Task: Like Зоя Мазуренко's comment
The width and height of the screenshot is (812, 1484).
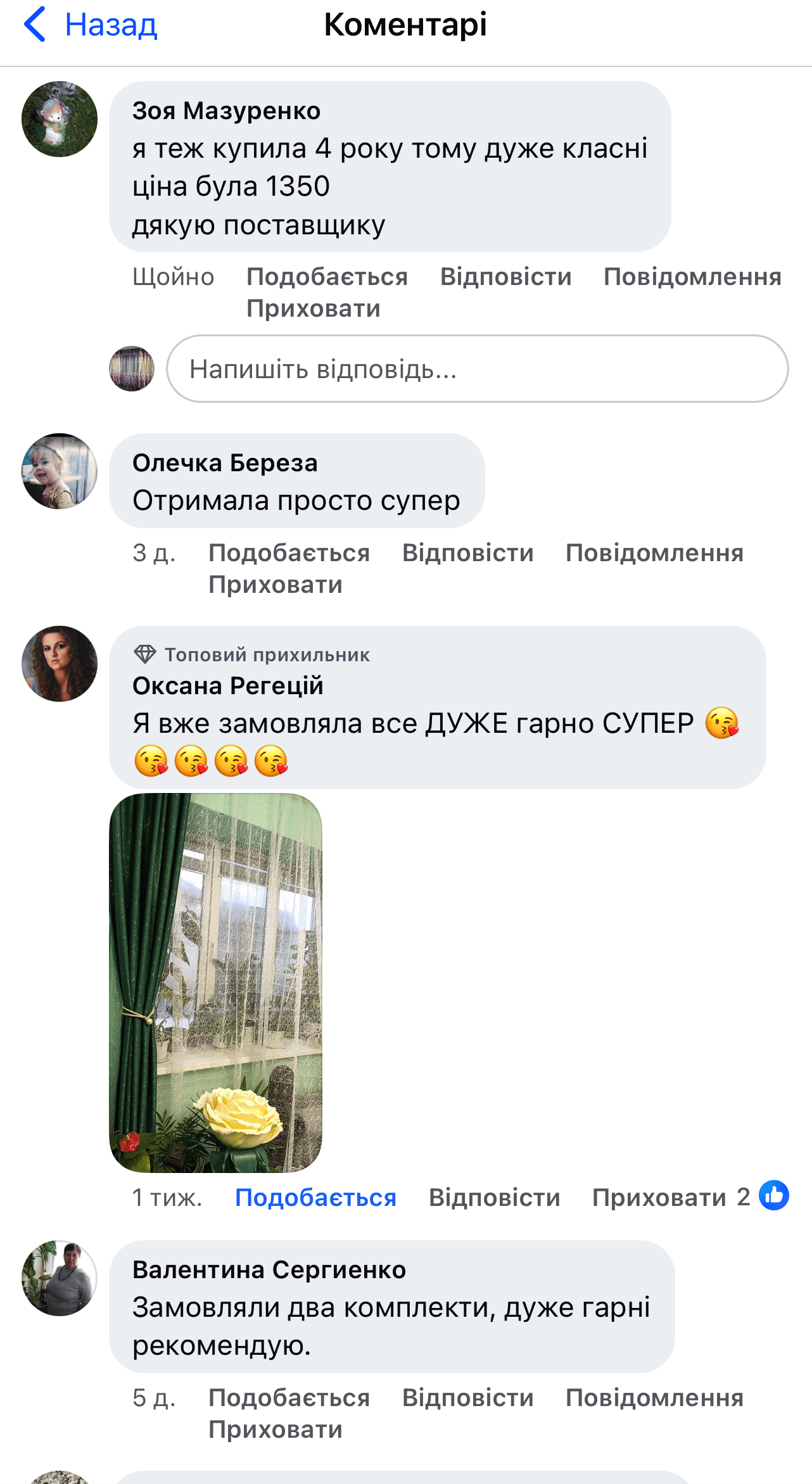Action: [327, 277]
